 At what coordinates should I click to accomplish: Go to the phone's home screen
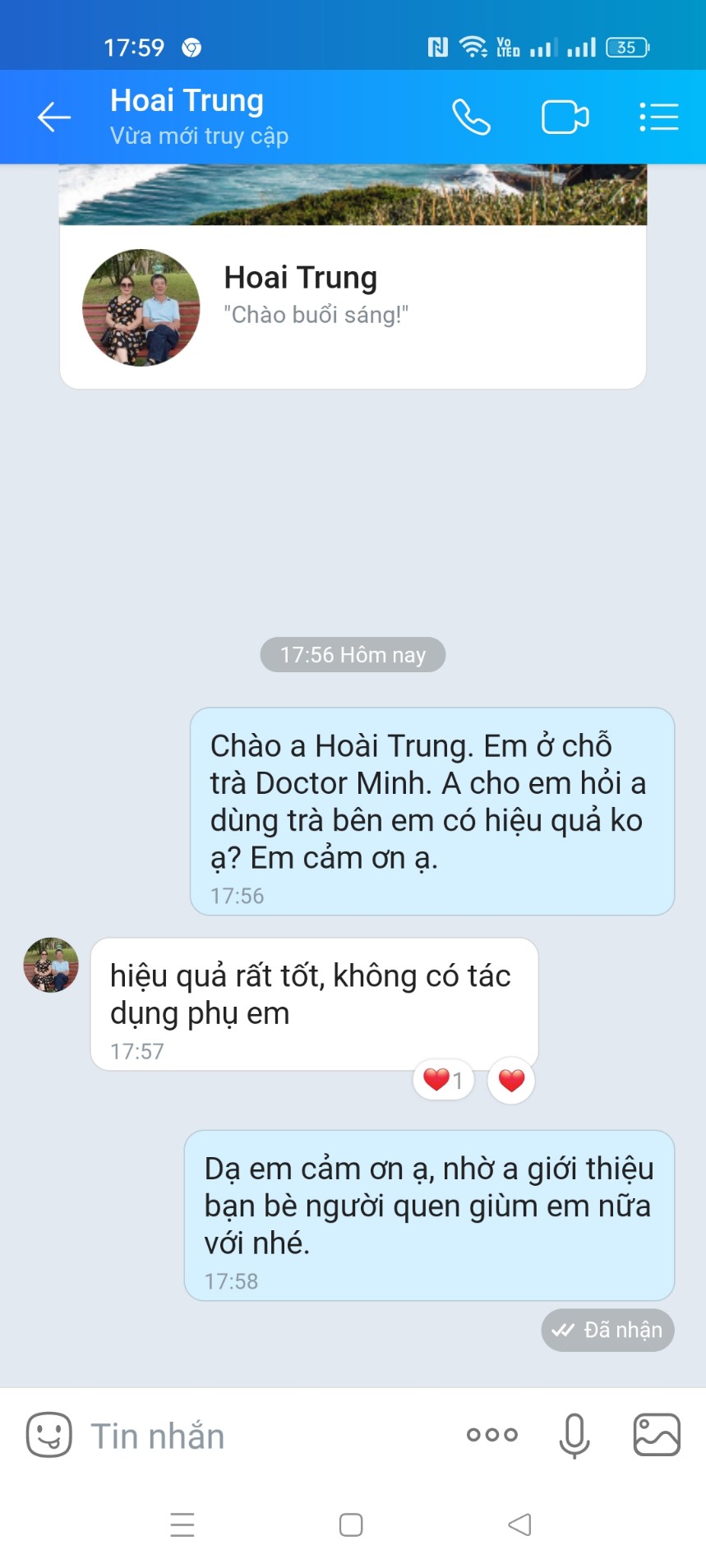click(x=351, y=1525)
